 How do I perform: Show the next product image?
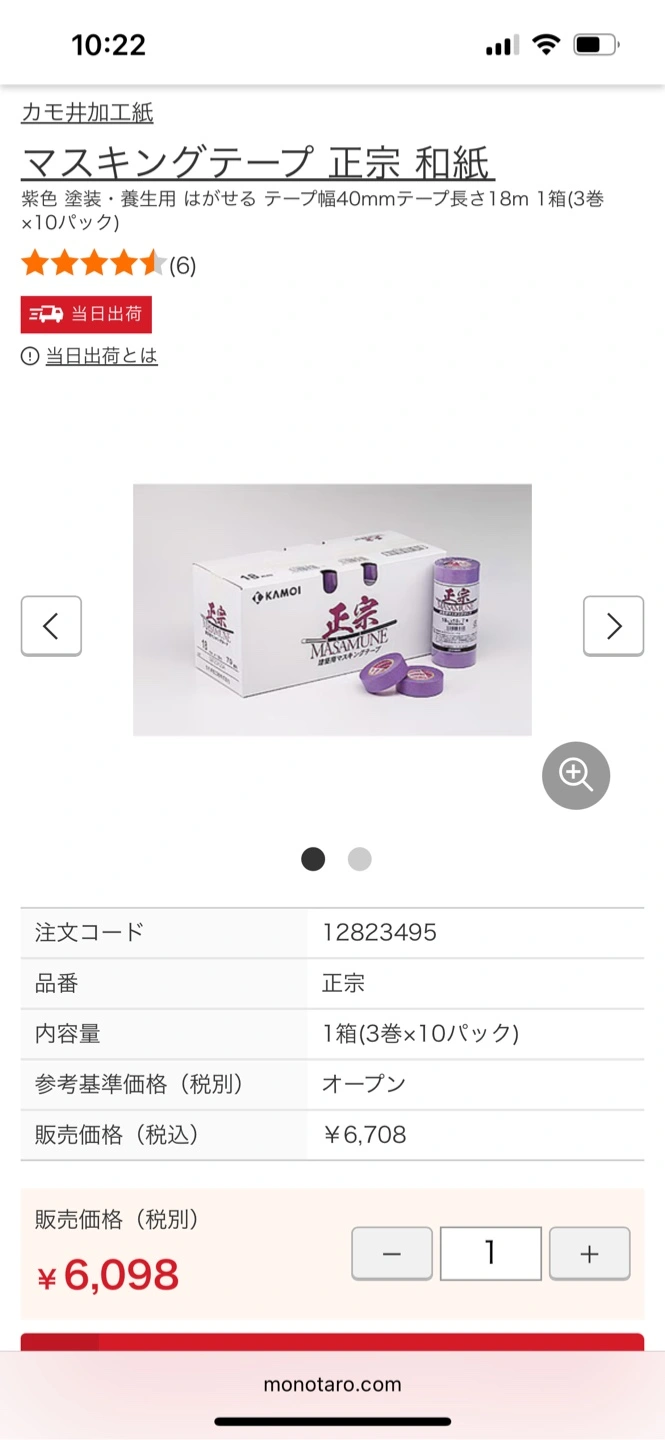[613, 626]
